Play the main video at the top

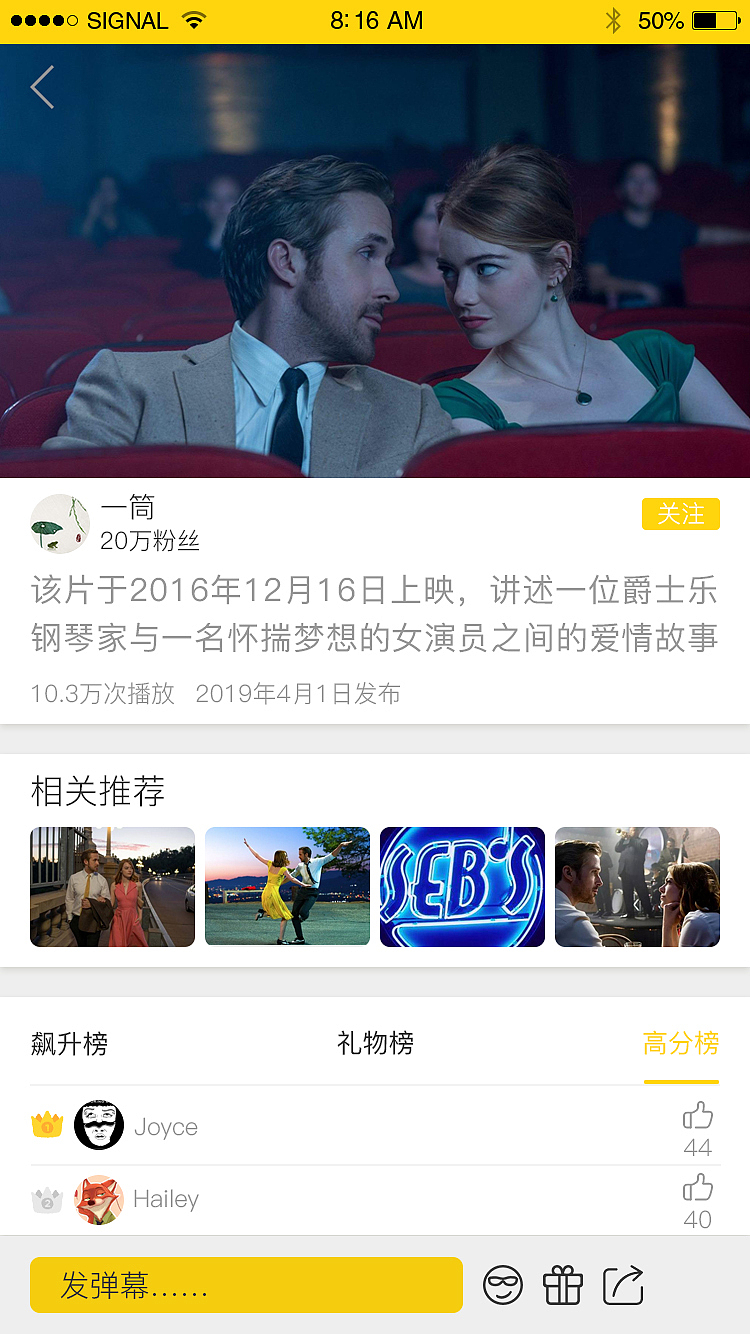[375, 261]
